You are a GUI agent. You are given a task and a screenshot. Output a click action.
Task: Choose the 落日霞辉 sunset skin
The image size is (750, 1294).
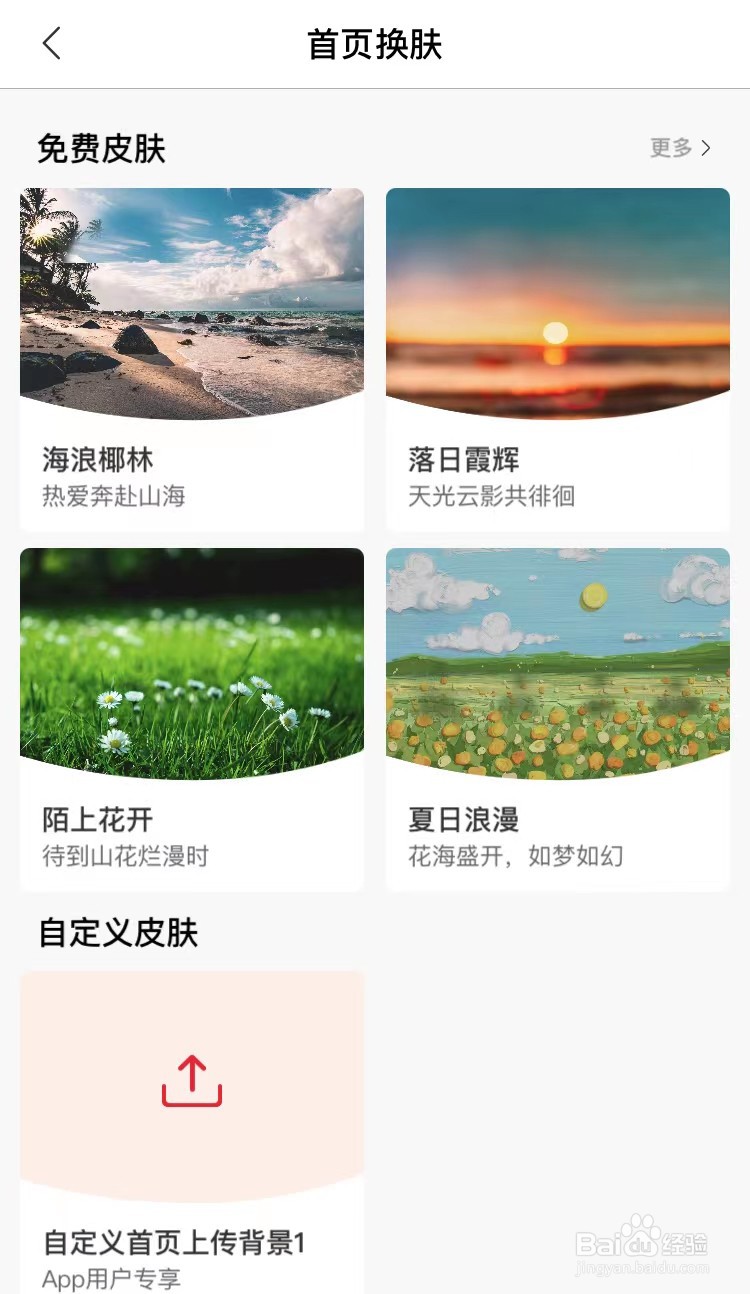pyautogui.click(x=558, y=360)
